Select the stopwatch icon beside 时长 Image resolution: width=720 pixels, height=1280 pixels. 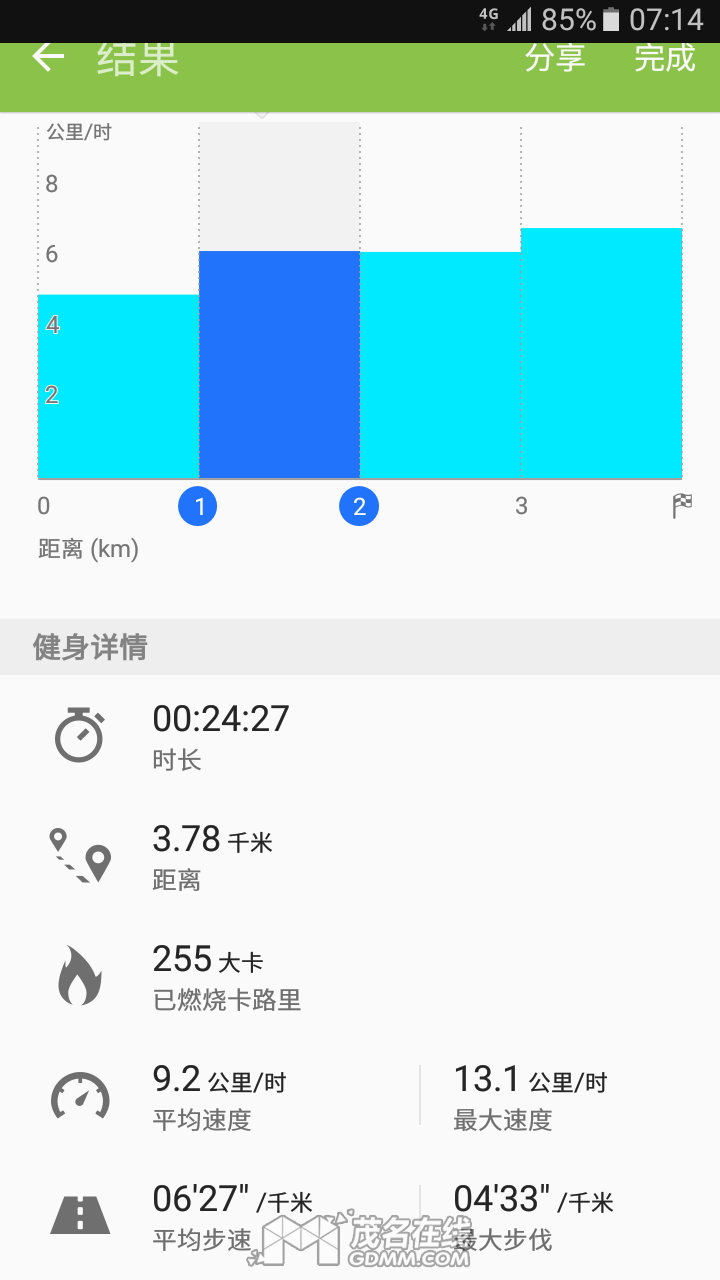click(79, 733)
